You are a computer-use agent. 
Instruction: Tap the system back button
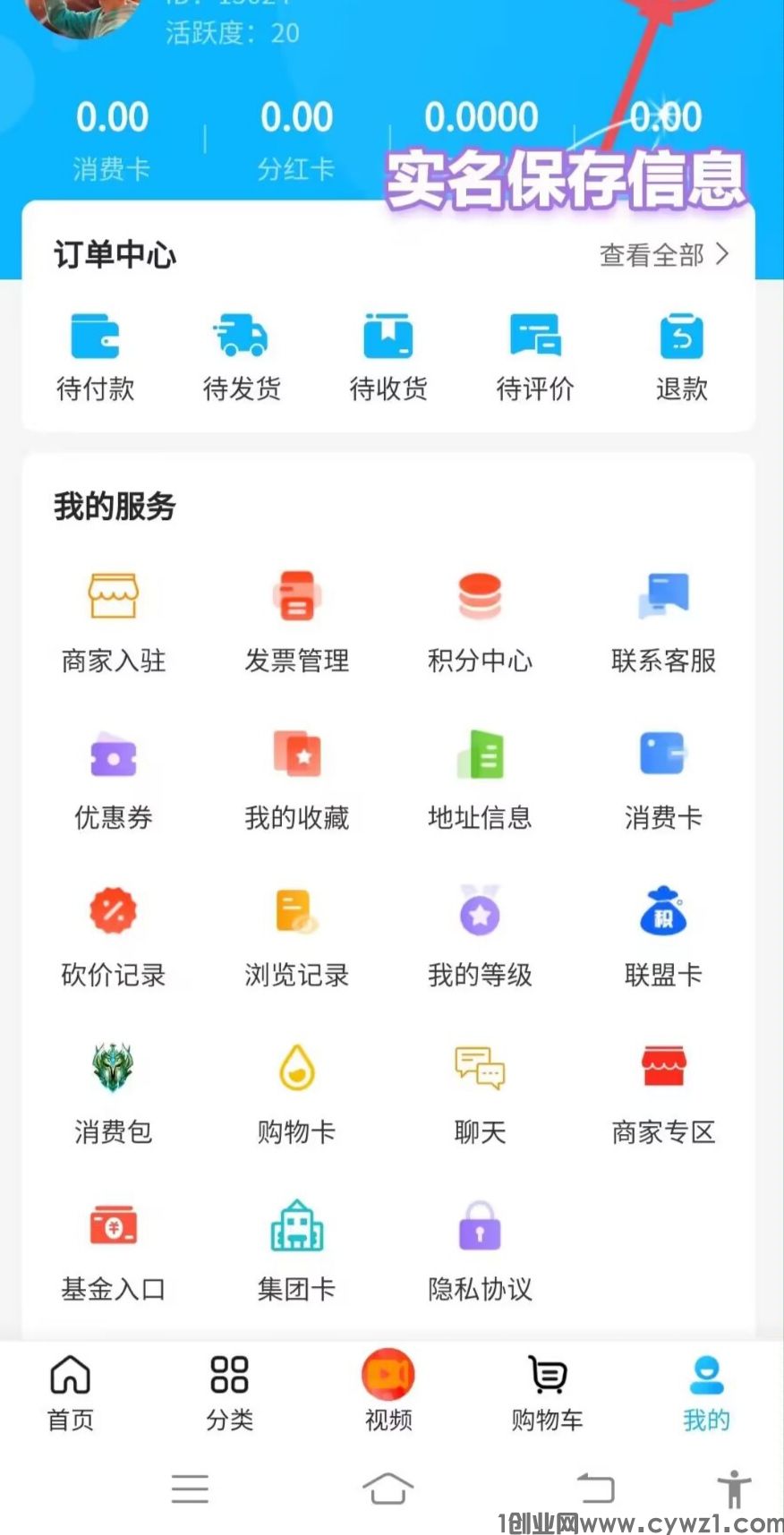[595, 1488]
